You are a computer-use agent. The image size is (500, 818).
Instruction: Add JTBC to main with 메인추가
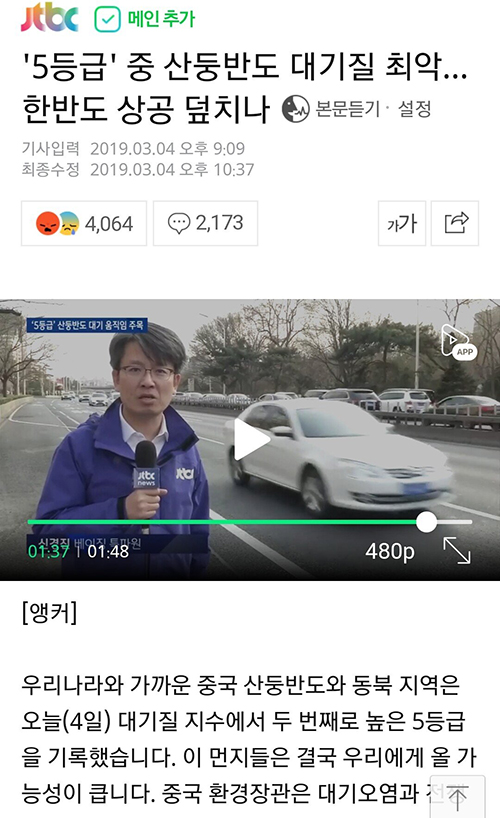point(145,19)
